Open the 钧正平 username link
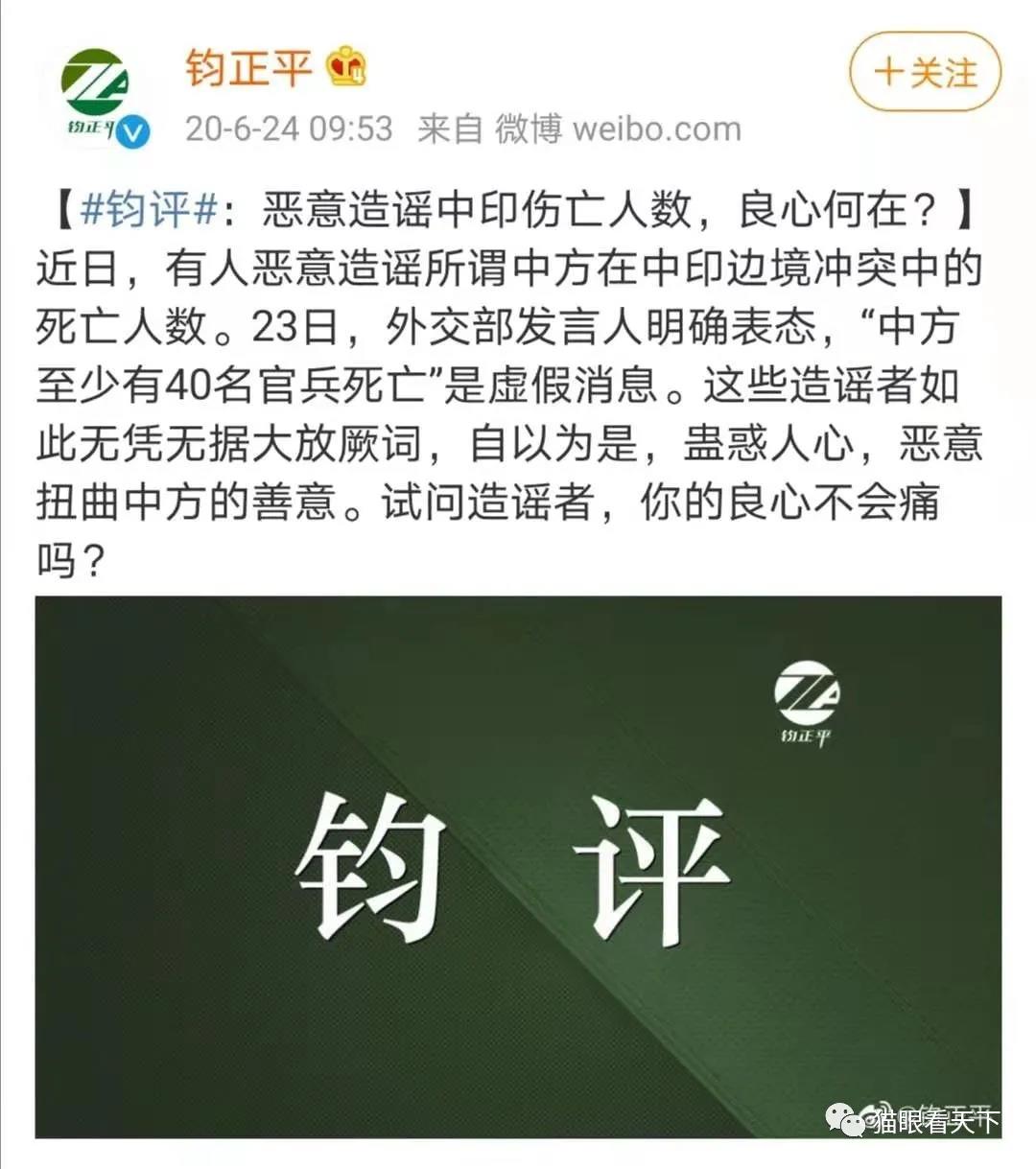The image size is (1036, 1169). click(247, 68)
